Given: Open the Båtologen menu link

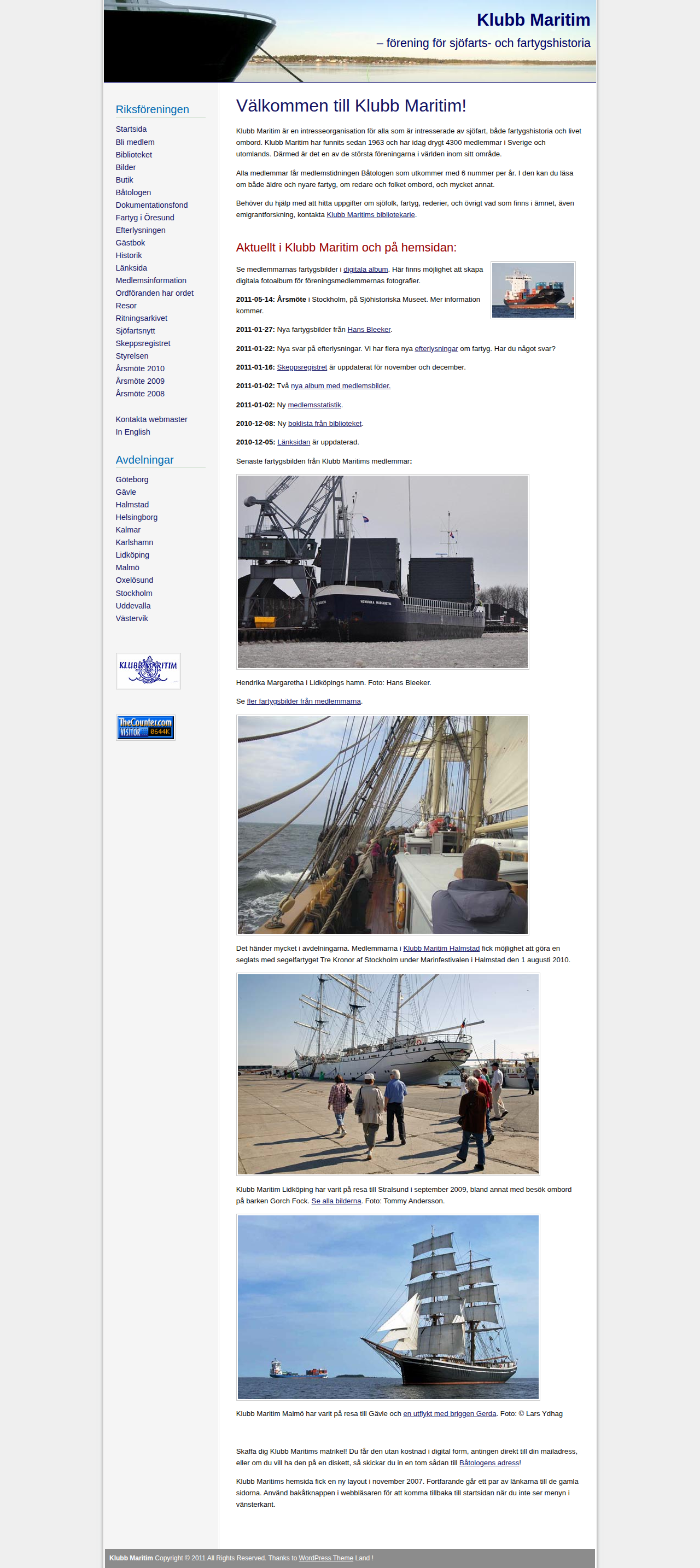Looking at the screenshot, I should pyautogui.click(x=133, y=192).
